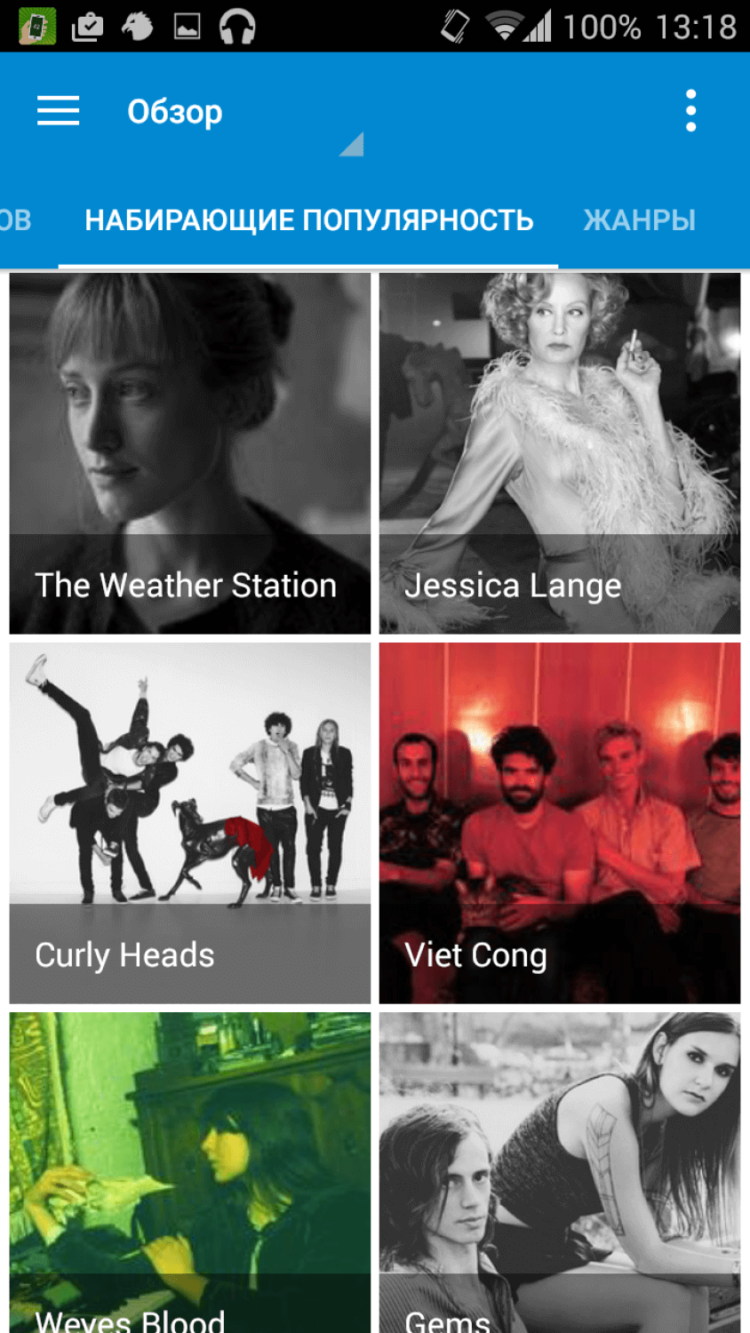Switch to the Жанры tab
Screen dimensions: 750x1333
point(639,220)
